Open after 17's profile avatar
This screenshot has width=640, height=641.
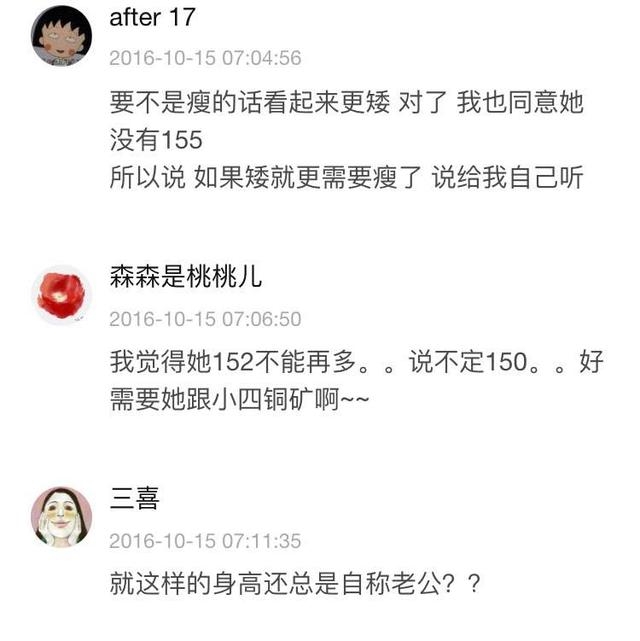point(61,35)
